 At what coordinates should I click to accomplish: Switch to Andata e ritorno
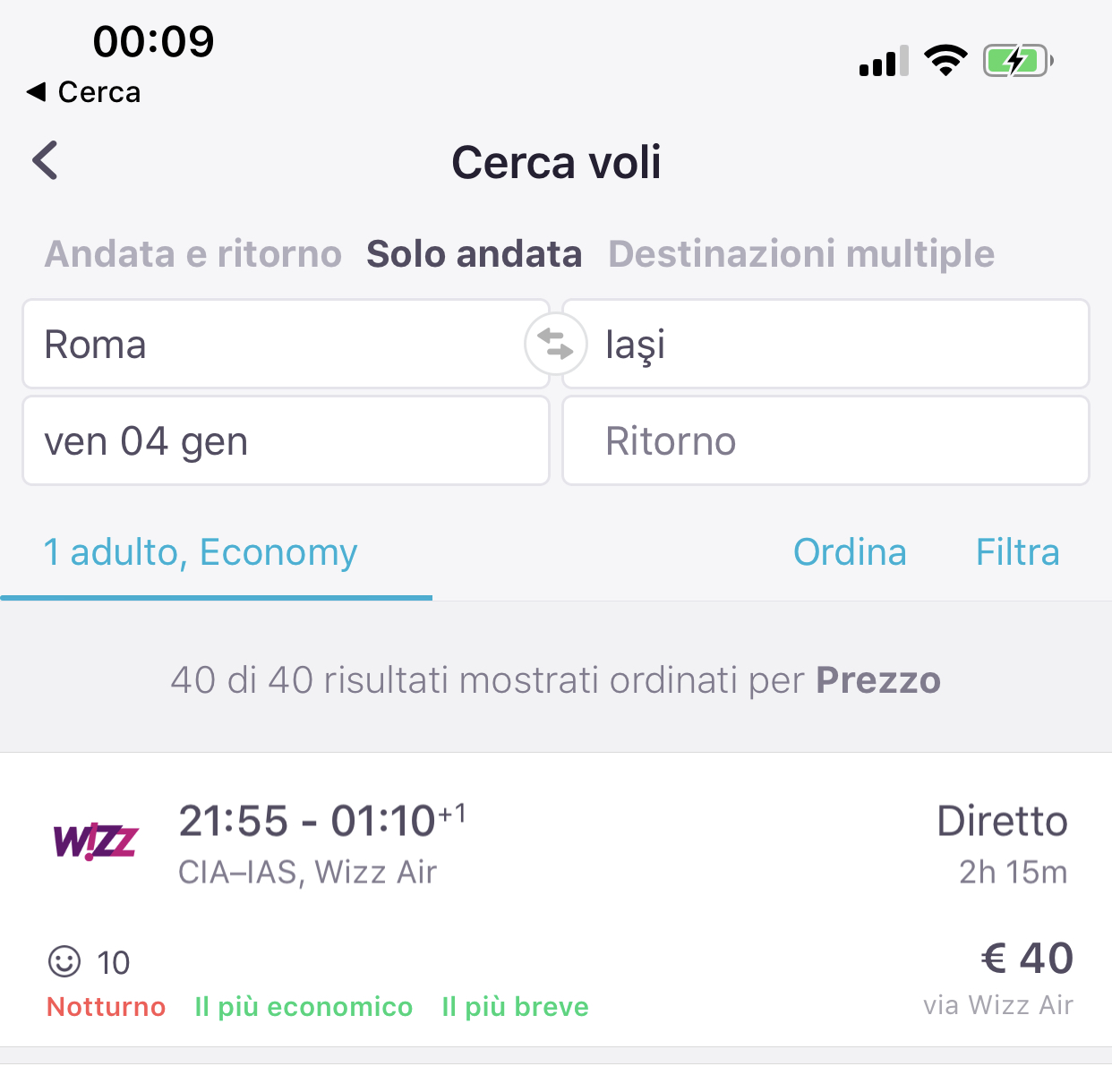pos(193,254)
